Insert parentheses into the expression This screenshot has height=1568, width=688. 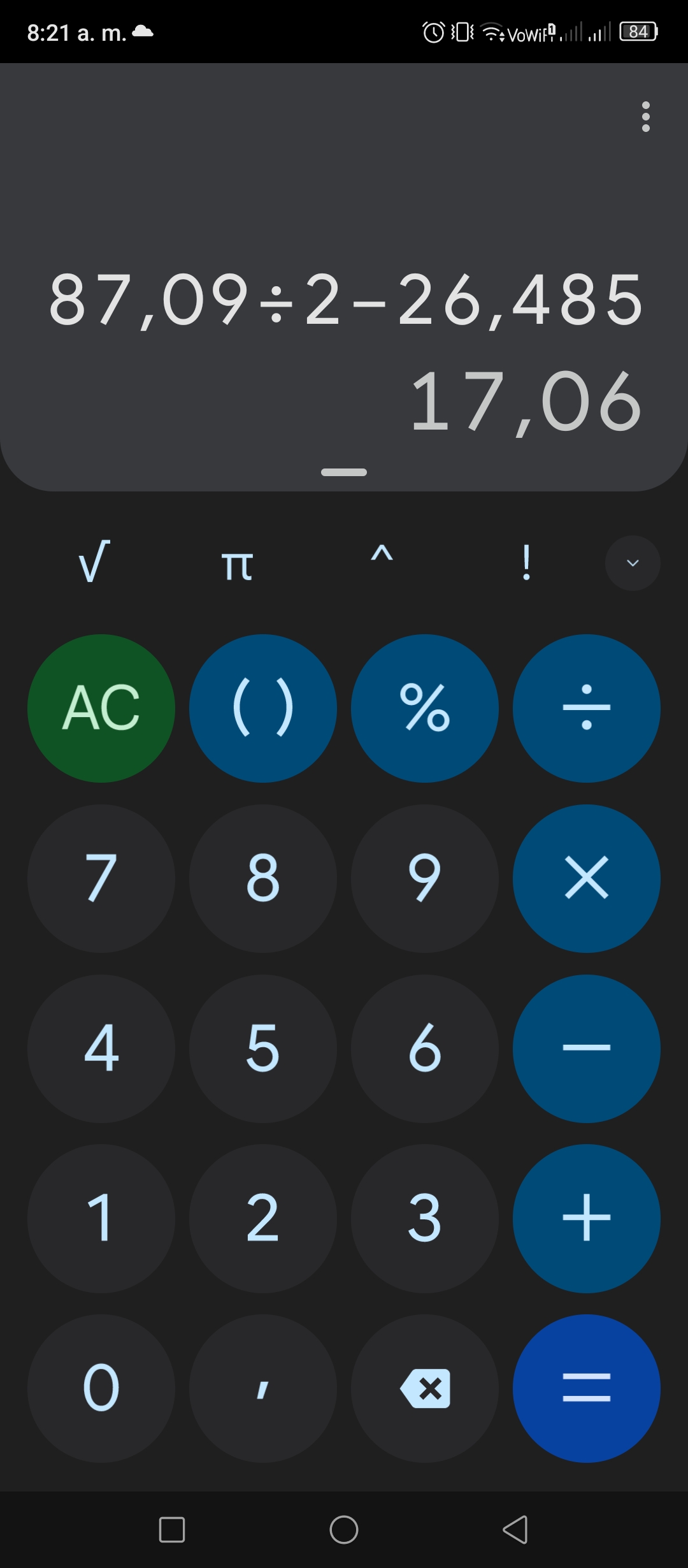tap(263, 708)
